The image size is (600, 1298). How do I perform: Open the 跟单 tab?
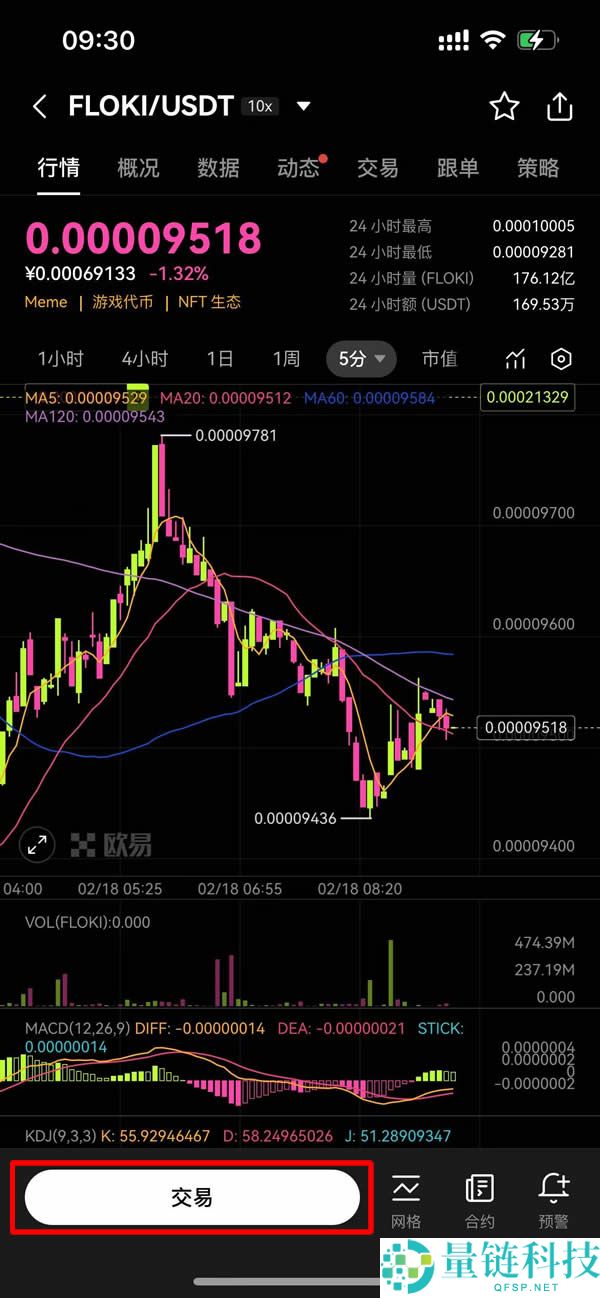(x=457, y=168)
